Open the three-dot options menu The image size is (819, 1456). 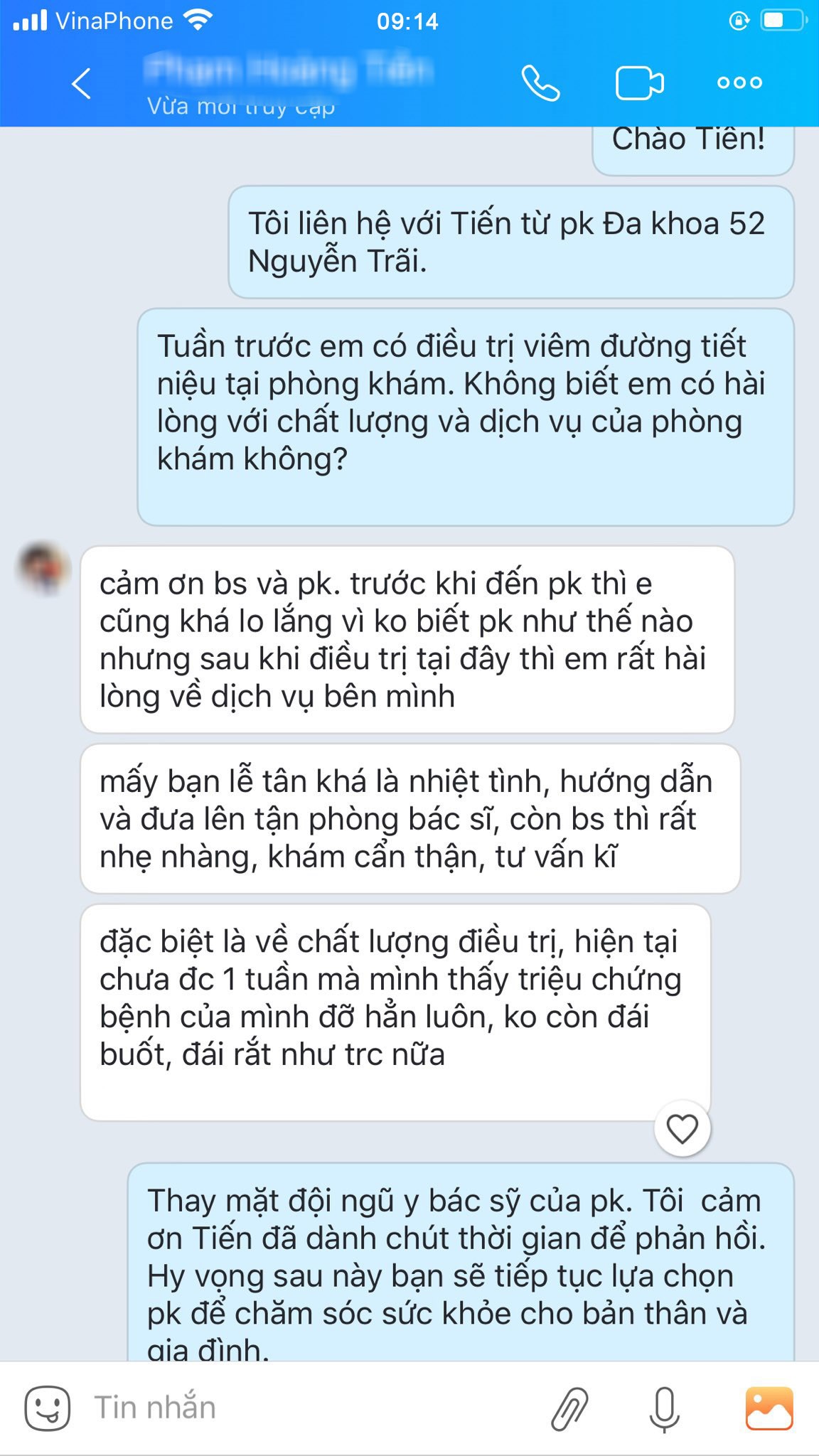pyautogui.click(x=739, y=83)
